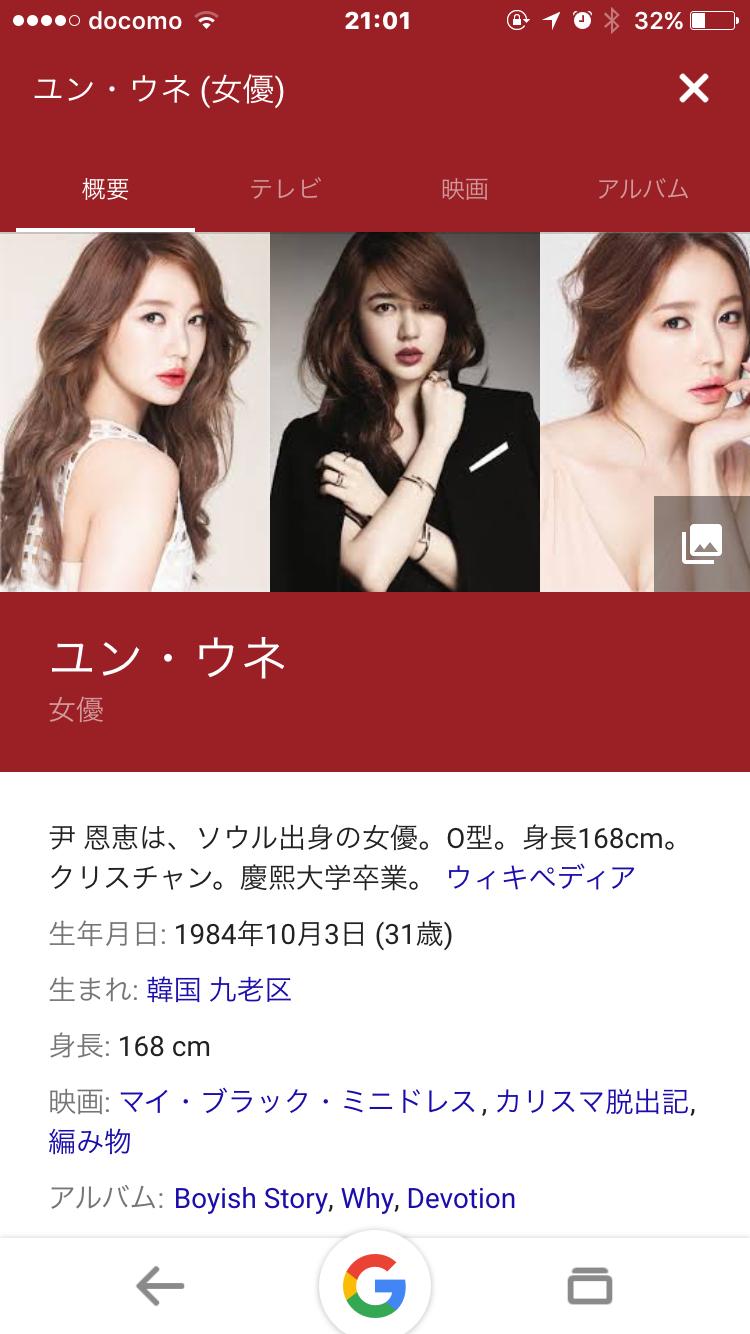Open the カリスマ脱出記 movie link

point(591,1101)
